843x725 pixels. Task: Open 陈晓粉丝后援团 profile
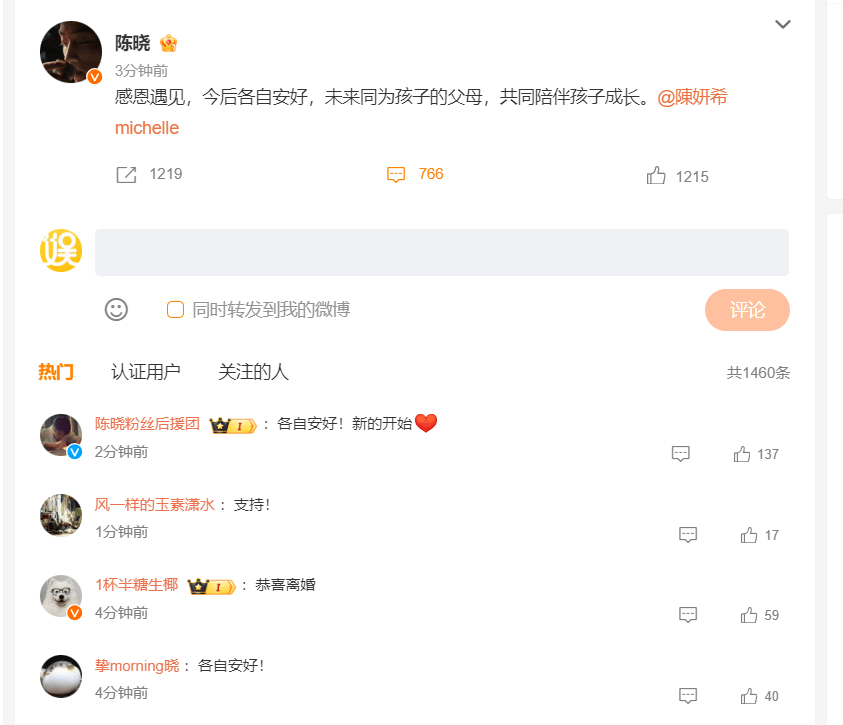148,423
